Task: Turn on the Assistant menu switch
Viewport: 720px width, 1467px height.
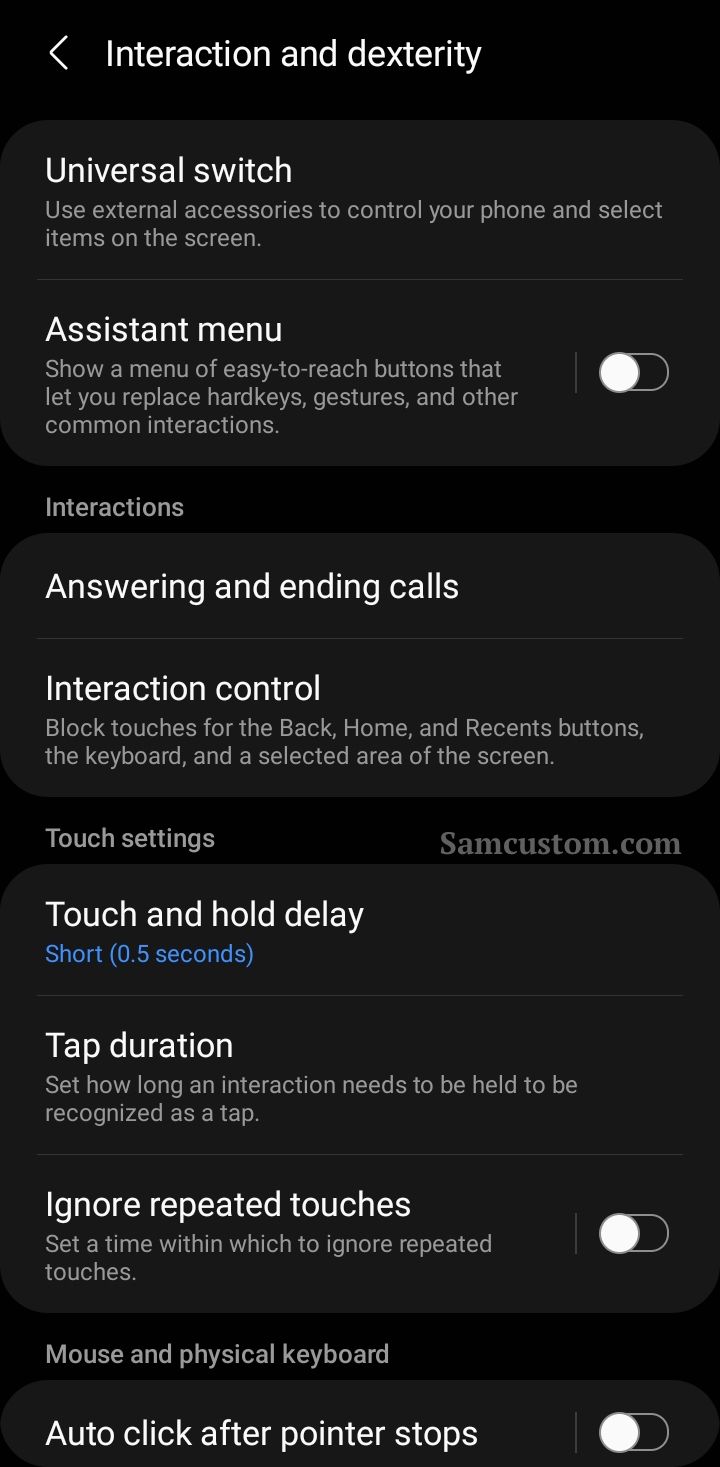Action: pos(634,373)
